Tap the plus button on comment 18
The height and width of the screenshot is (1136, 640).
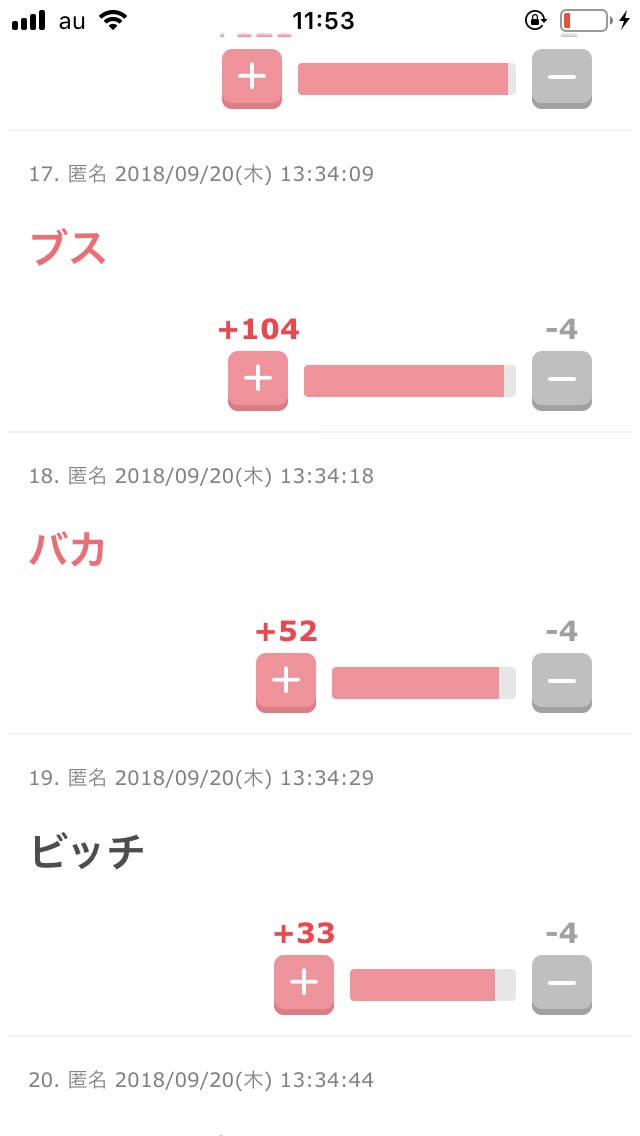pyautogui.click(x=286, y=682)
